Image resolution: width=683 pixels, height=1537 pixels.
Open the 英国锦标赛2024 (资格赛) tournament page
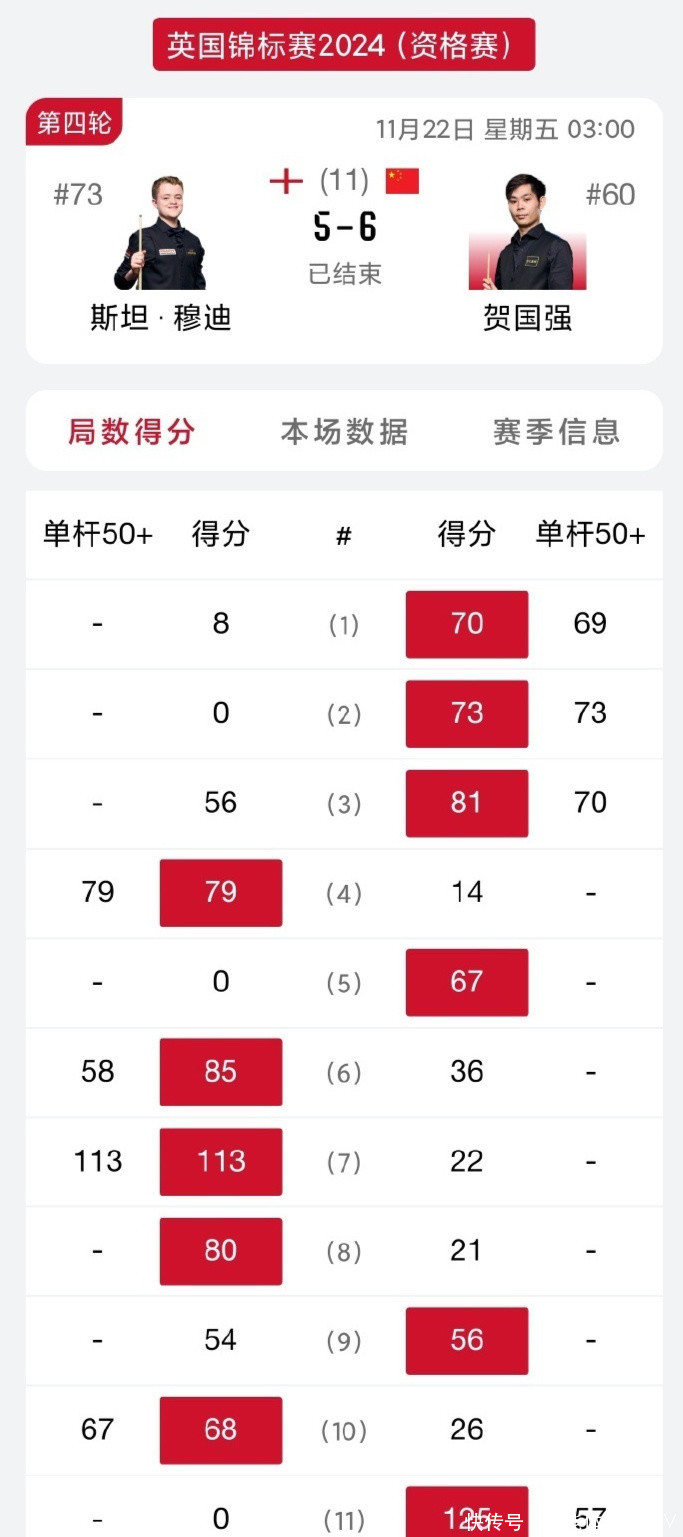coord(343,45)
